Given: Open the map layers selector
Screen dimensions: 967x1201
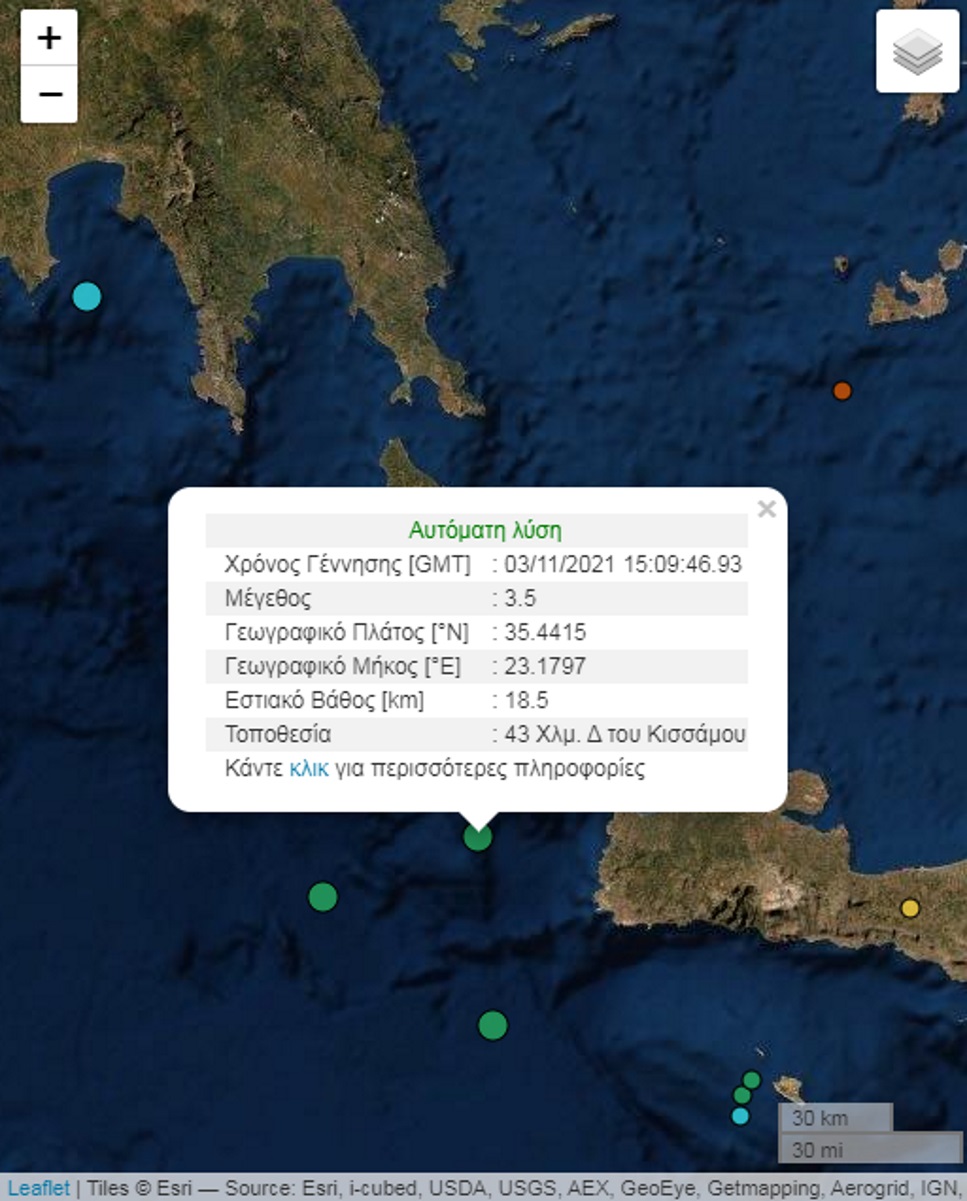Looking at the screenshot, I should tap(917, 52).
